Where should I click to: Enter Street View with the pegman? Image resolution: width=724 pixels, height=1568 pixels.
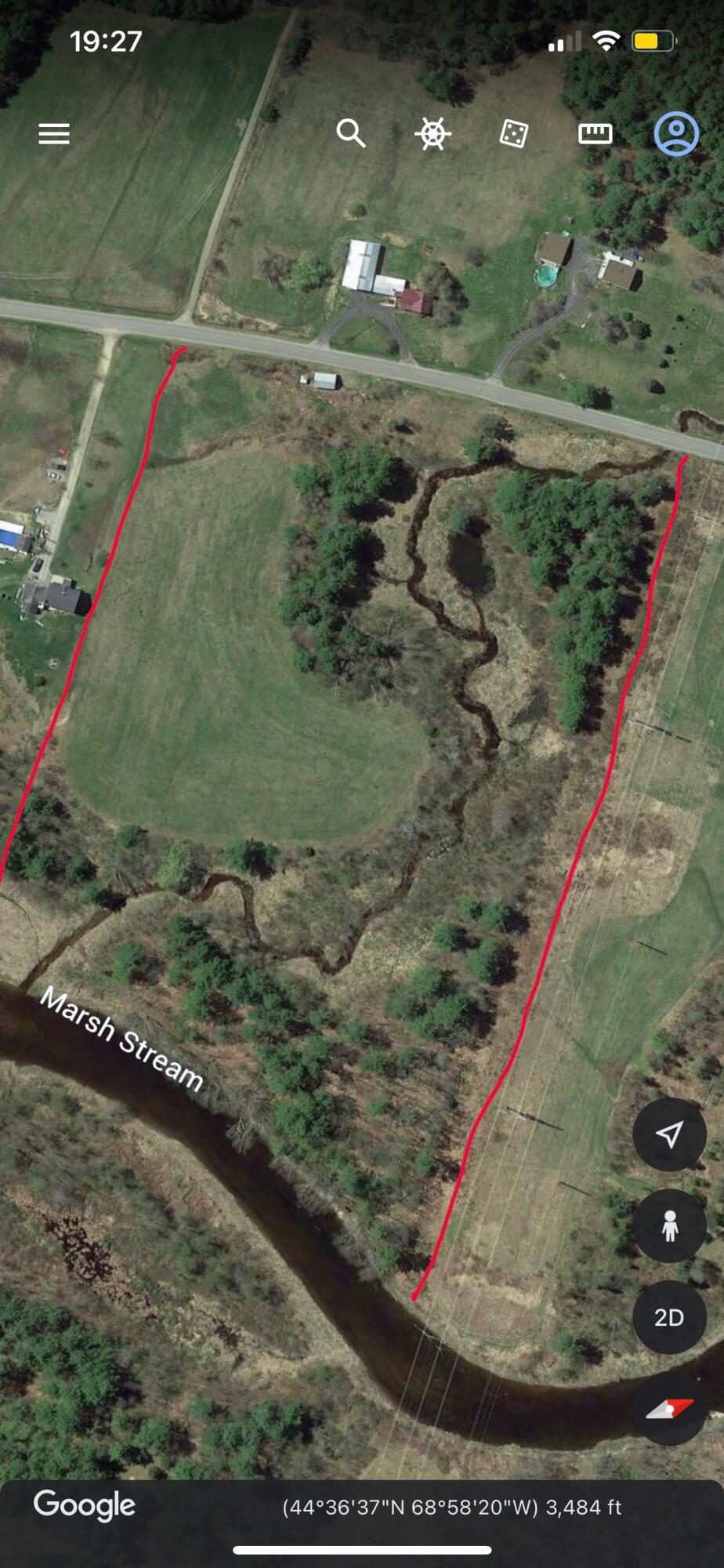coord(669,1226)
